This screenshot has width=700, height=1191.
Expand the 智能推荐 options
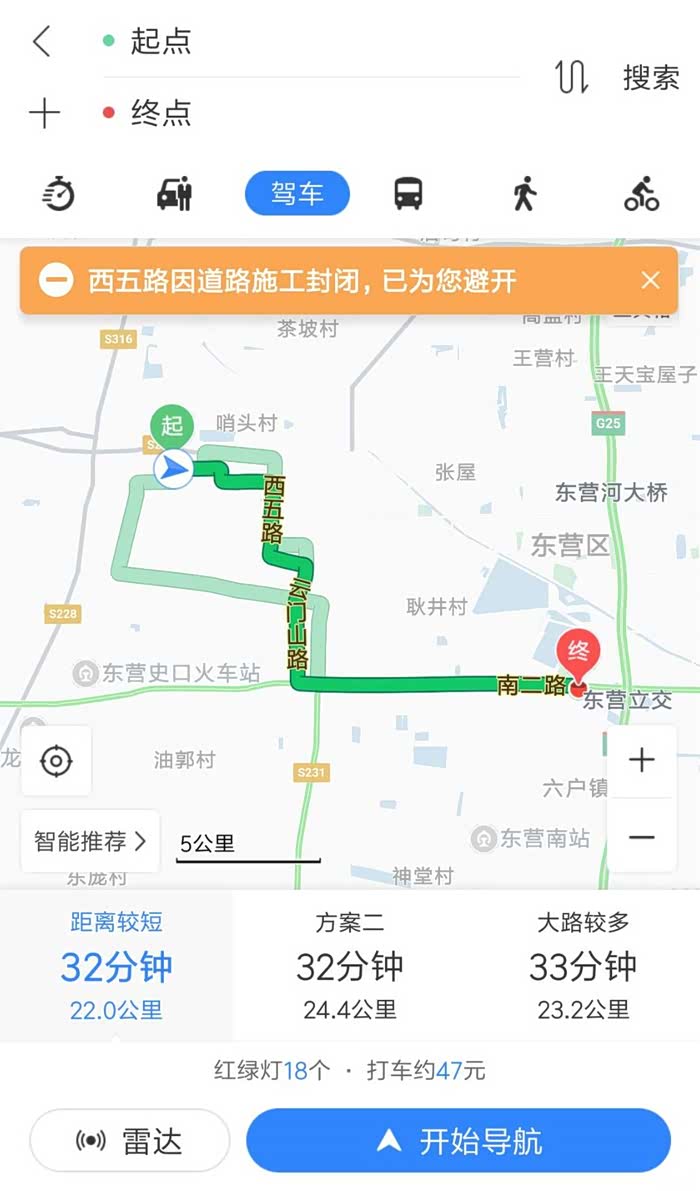point(90,841)
